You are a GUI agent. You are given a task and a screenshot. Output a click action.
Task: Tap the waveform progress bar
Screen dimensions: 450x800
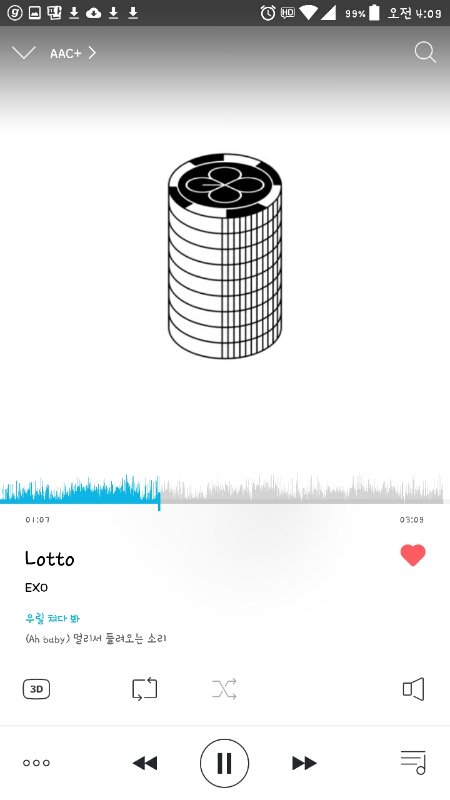click(222, 489)
